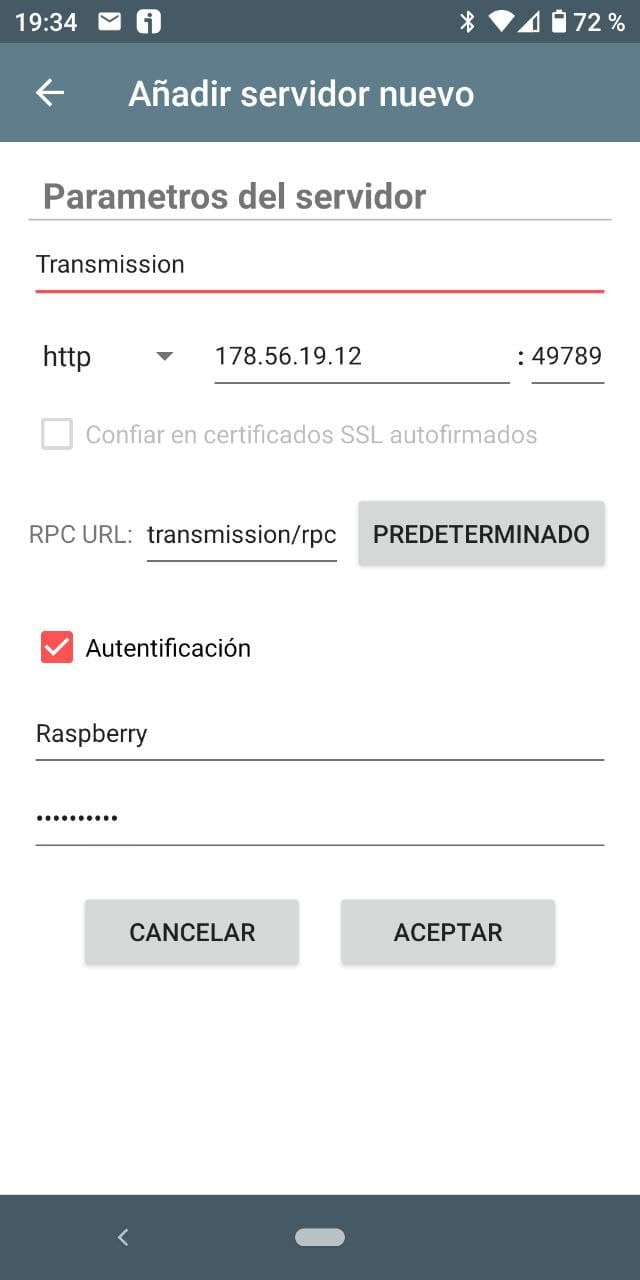Tap the password field
The height and width of the screenshot is (1280, 640).
tap(319, 819)
